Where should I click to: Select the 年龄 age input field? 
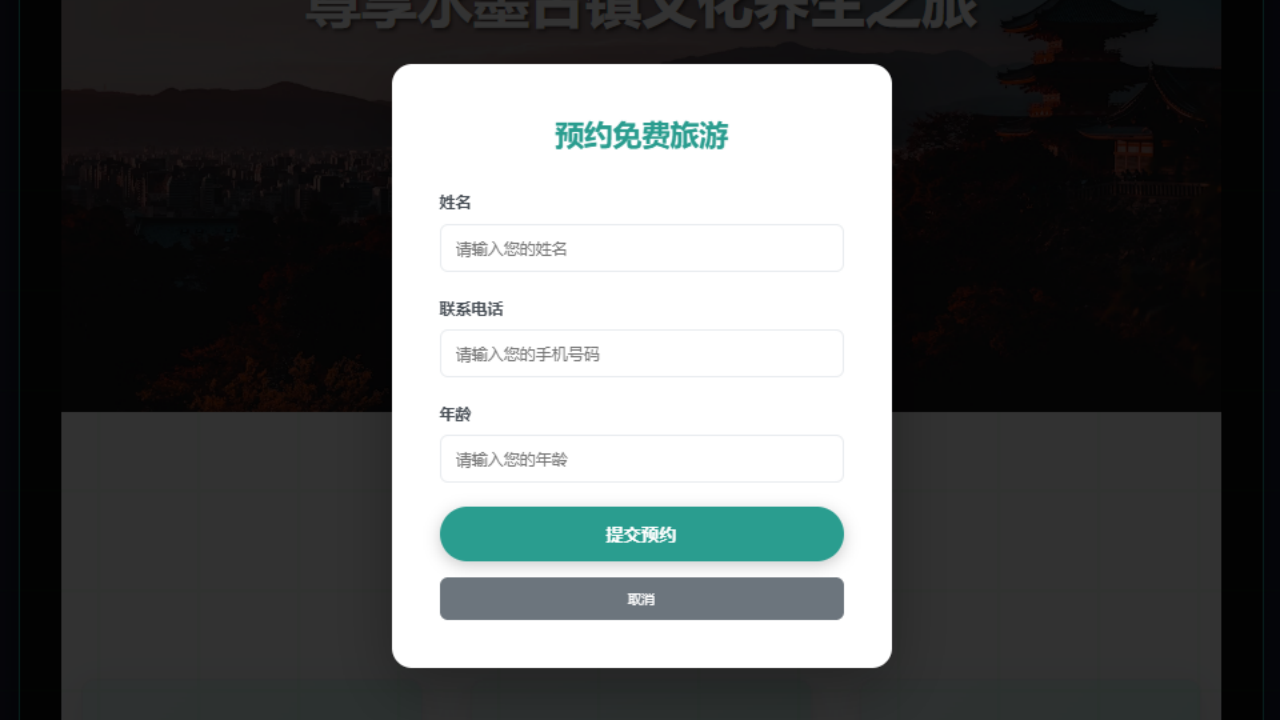[641, 459]
